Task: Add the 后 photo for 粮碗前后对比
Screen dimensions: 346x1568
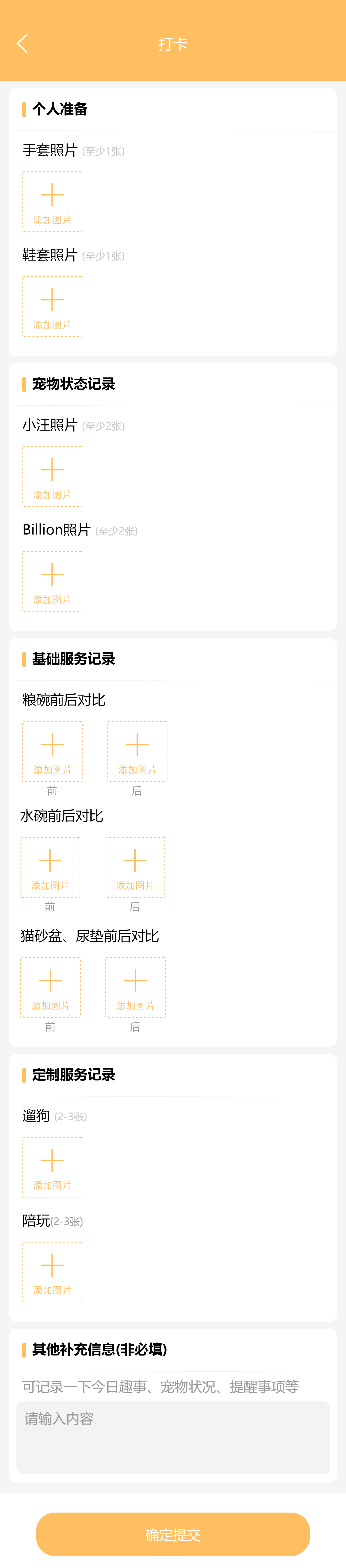Action: pyautogui.click(x=137, y=751)
